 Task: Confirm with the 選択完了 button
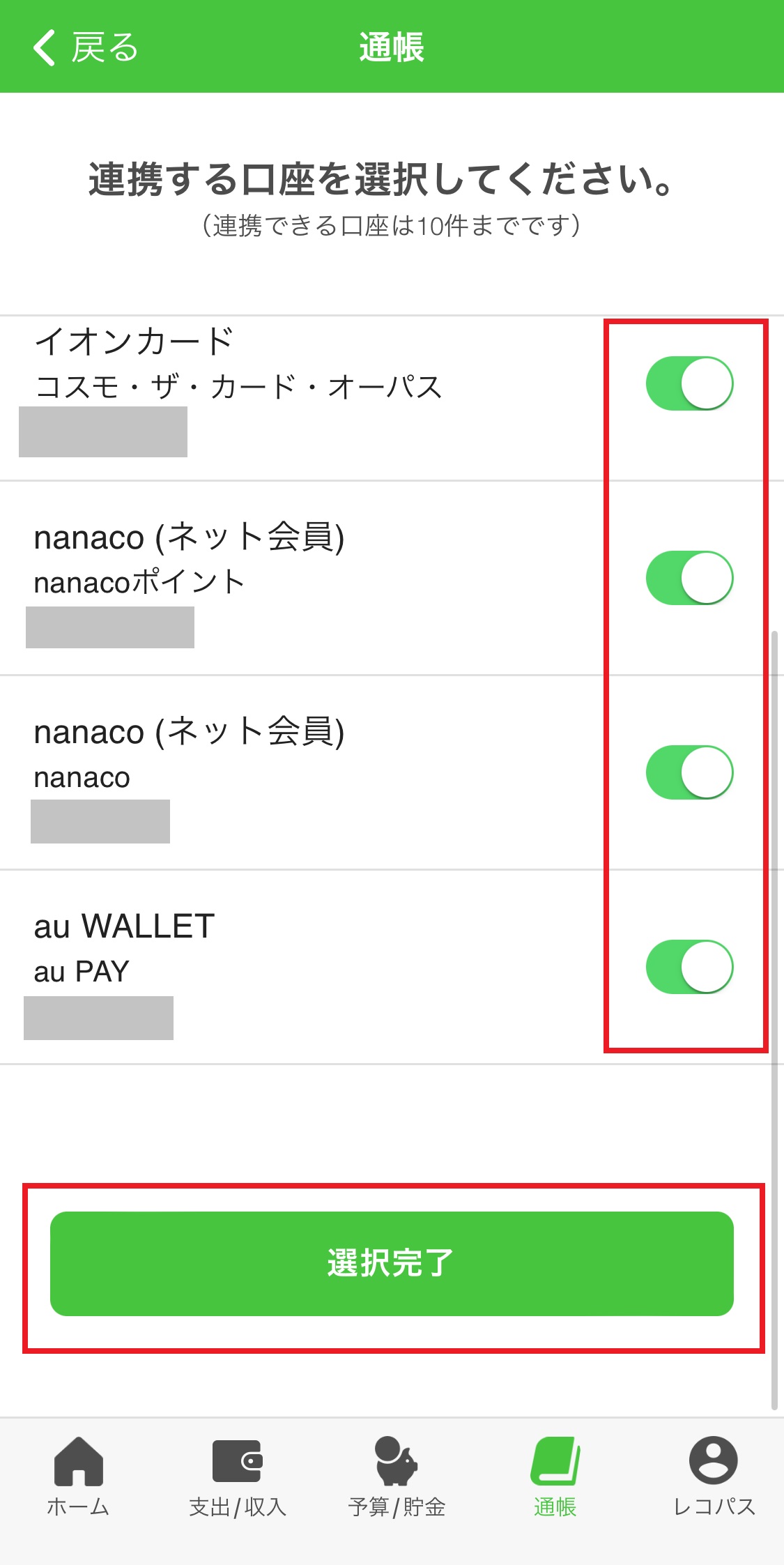392,1263
